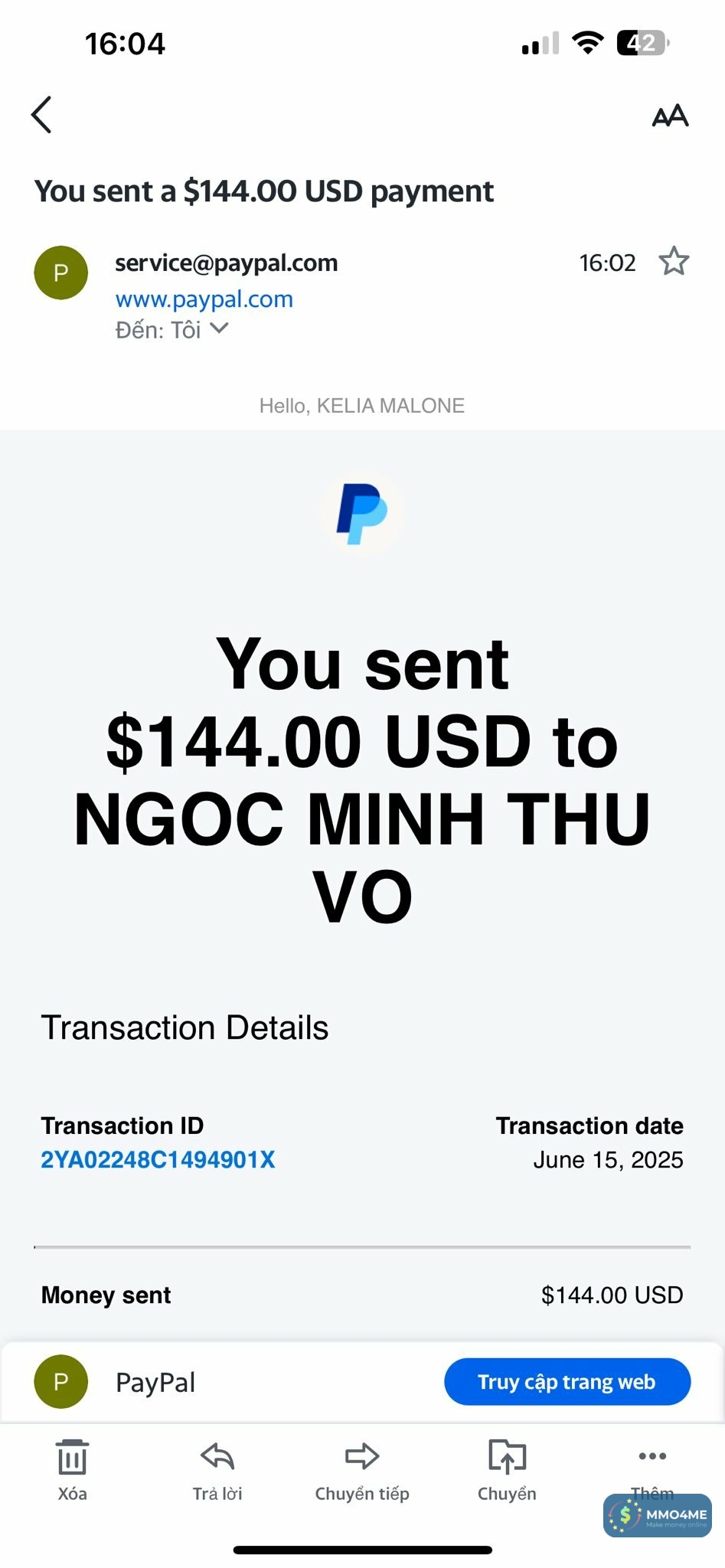Go back to the inbox
Image resolution: width=725 pixels, height=1568 pixels.
(x=41, y=115)
